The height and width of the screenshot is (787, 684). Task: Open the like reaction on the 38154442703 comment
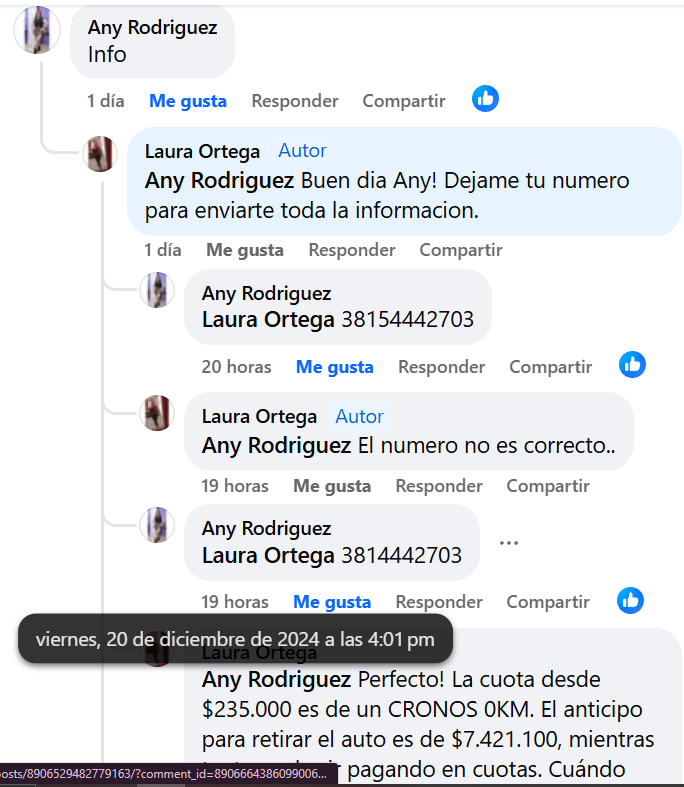coord(632,364)
